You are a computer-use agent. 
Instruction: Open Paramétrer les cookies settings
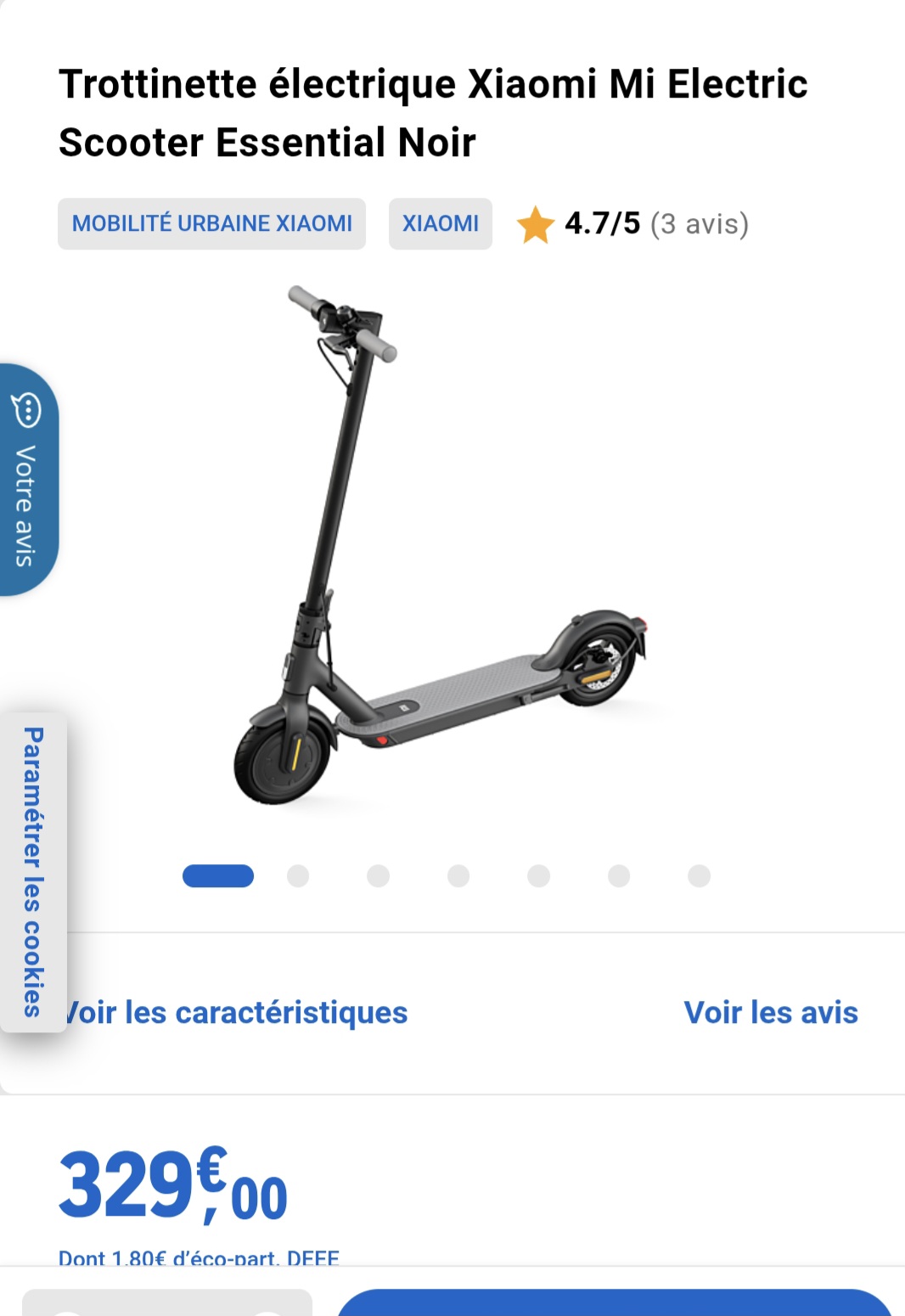click(32, 871)
